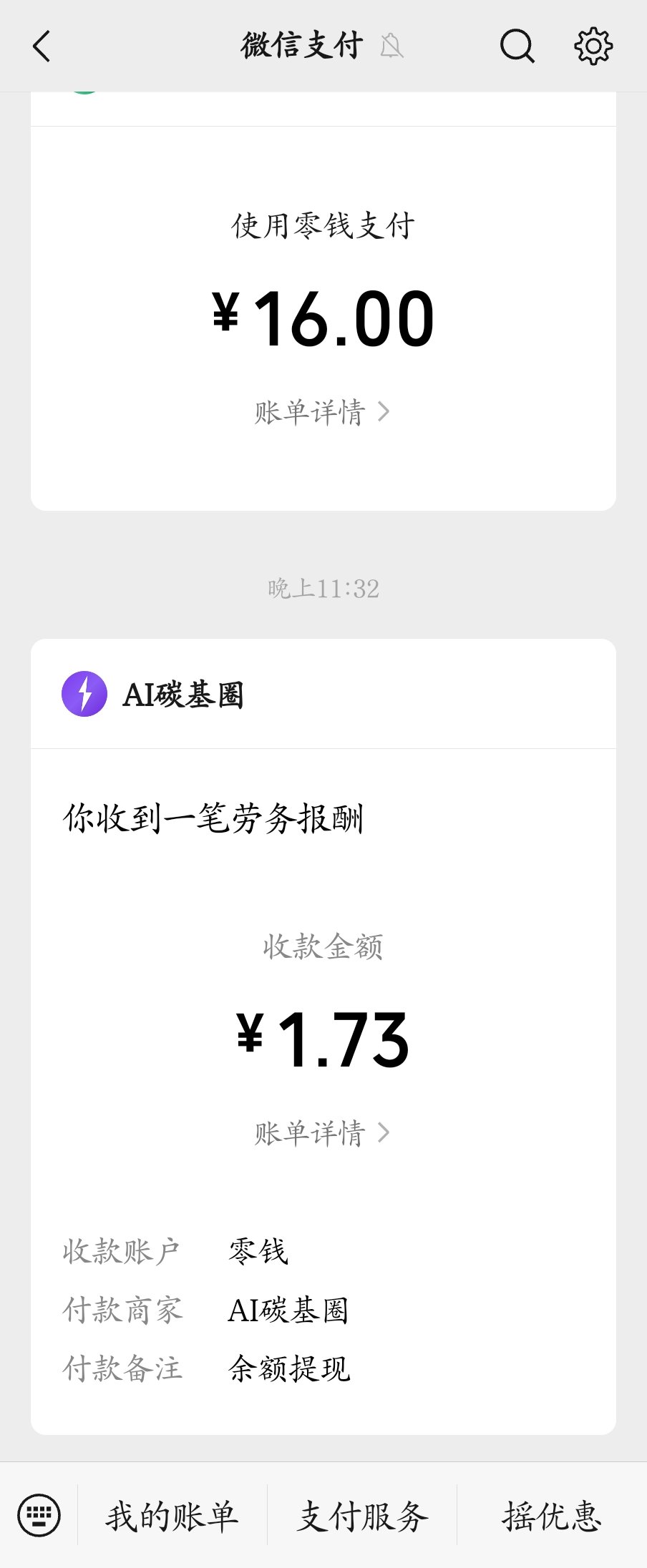The image size is (647, 1568).
Task: Open the search icon
Action: [x=517, y=46]
